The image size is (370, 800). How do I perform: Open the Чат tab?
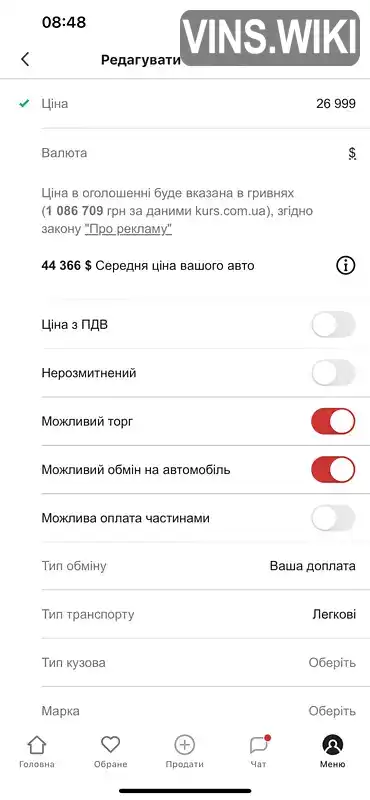259,752
